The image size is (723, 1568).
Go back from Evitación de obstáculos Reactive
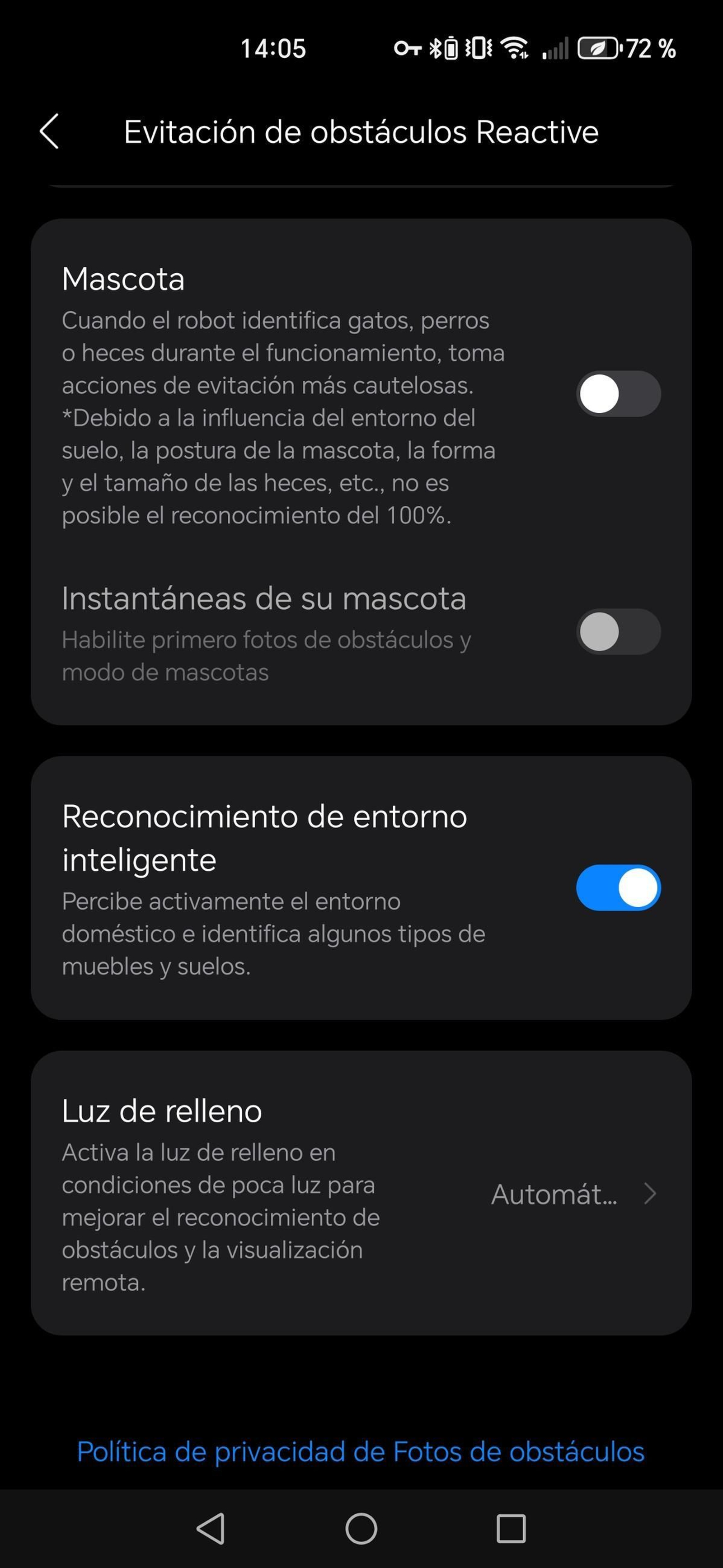coord(49,131)
